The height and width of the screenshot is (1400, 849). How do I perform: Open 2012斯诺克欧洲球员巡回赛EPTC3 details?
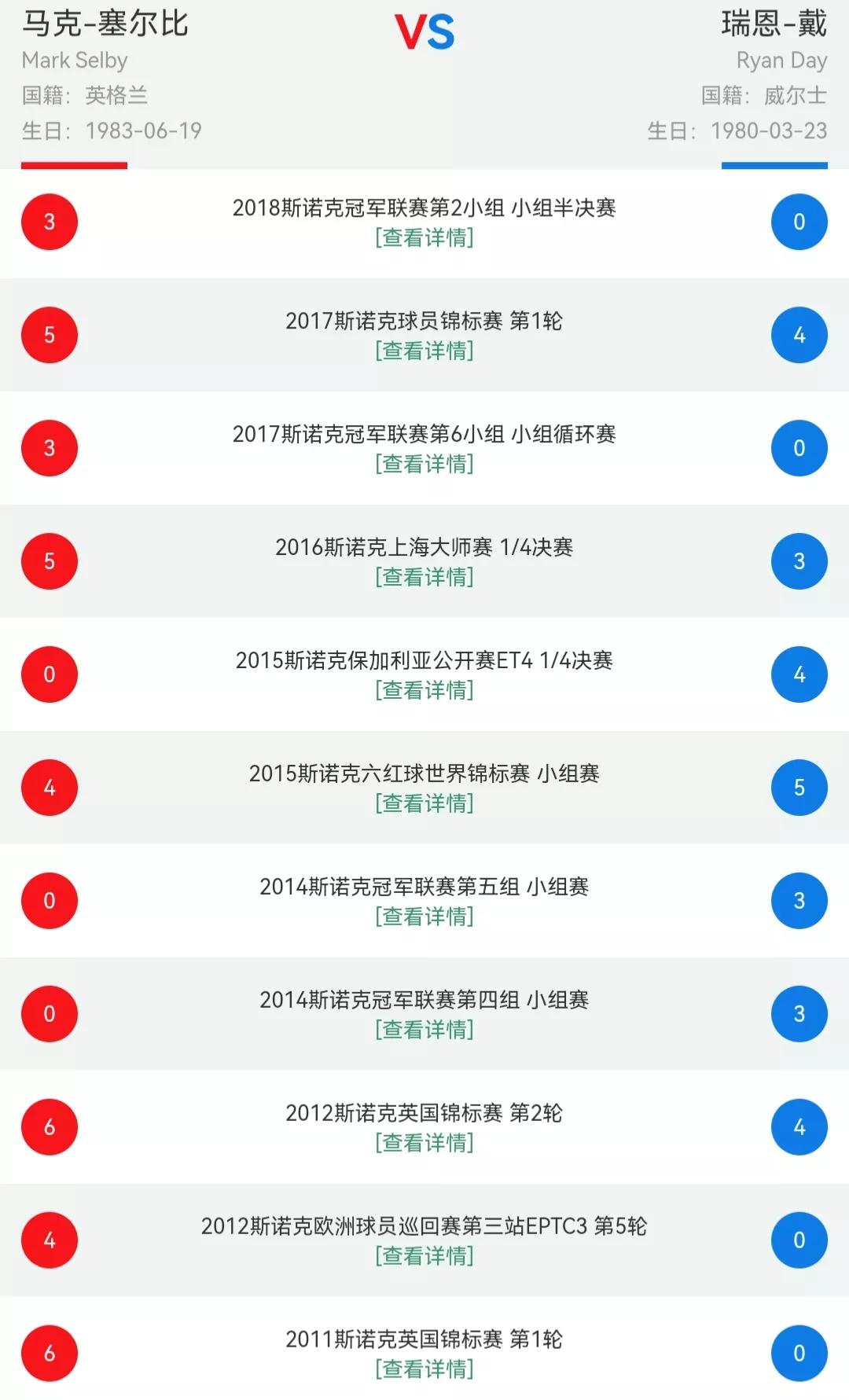pyautogui.click(x=424, y=1254)
